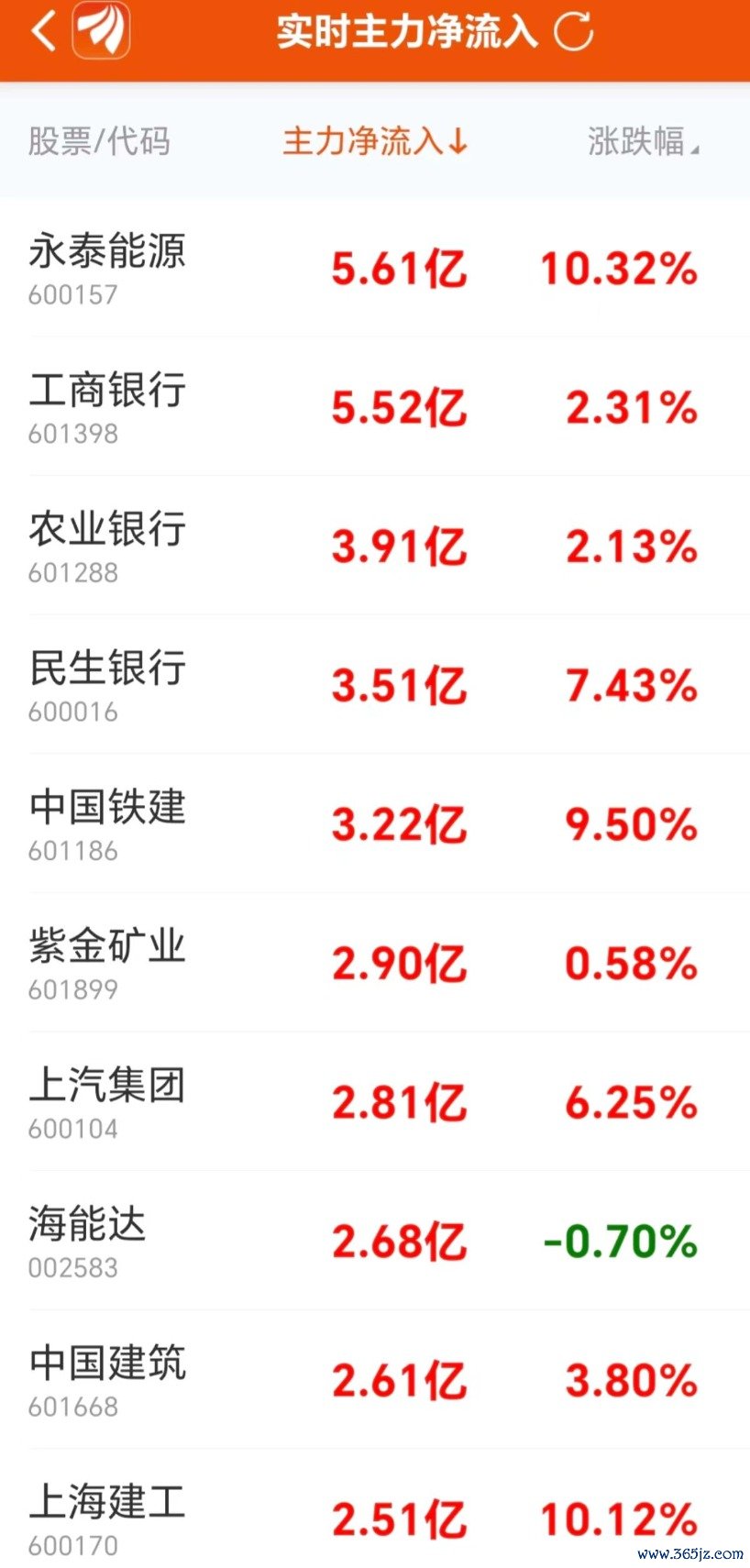Open the 工商银行 stock row
The width and height of the screenshot is (750, 1568).
click(375, 406)
